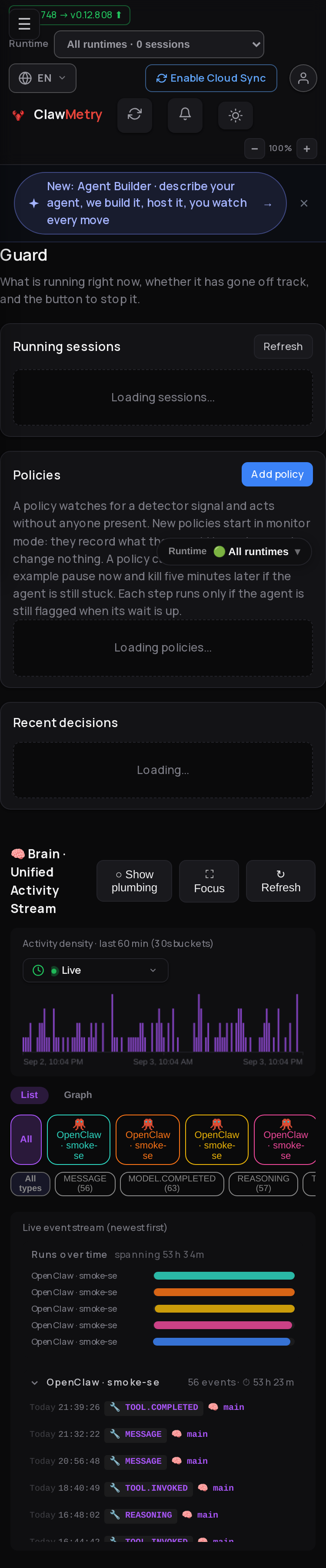The image size is (326, 1568).
Task: Zoom out with the minus button
Action: [255, 149]
